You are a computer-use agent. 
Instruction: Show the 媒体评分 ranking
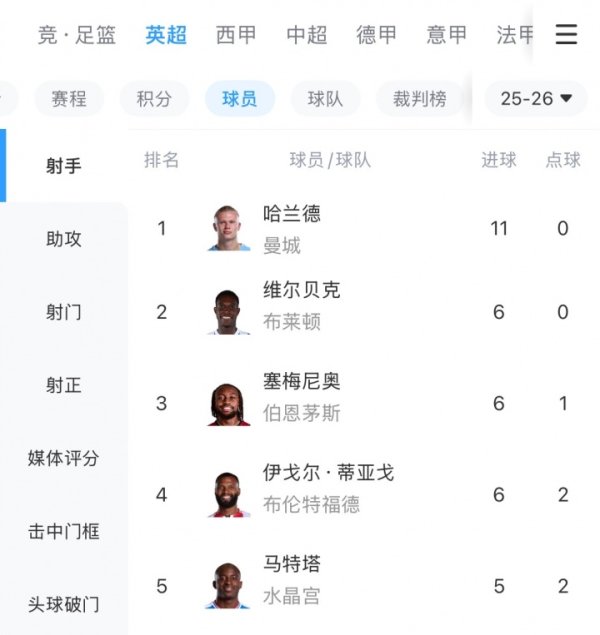coord(64,458)
